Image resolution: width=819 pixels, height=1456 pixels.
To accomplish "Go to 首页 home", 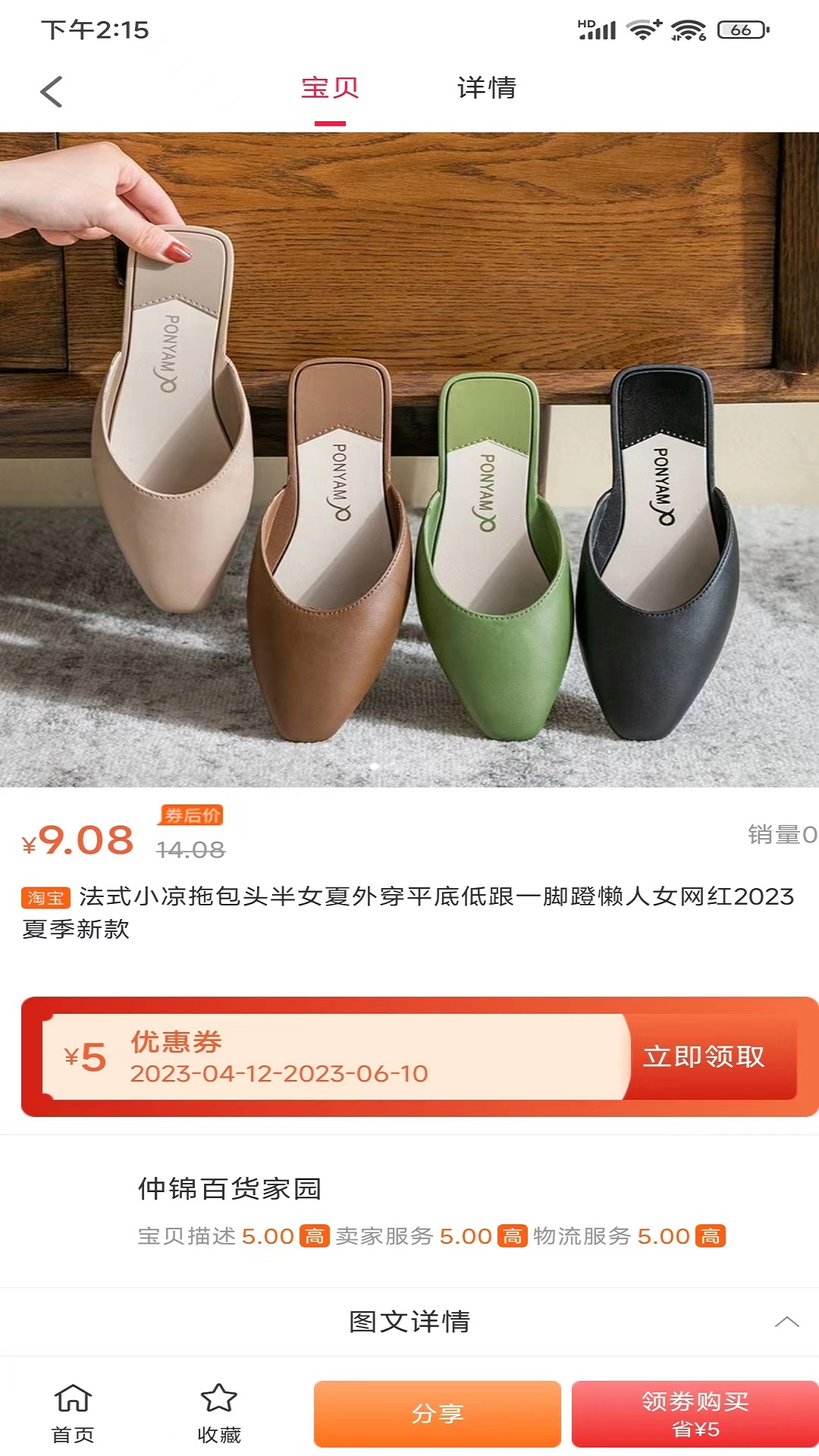I will [x=73, y=1414].
